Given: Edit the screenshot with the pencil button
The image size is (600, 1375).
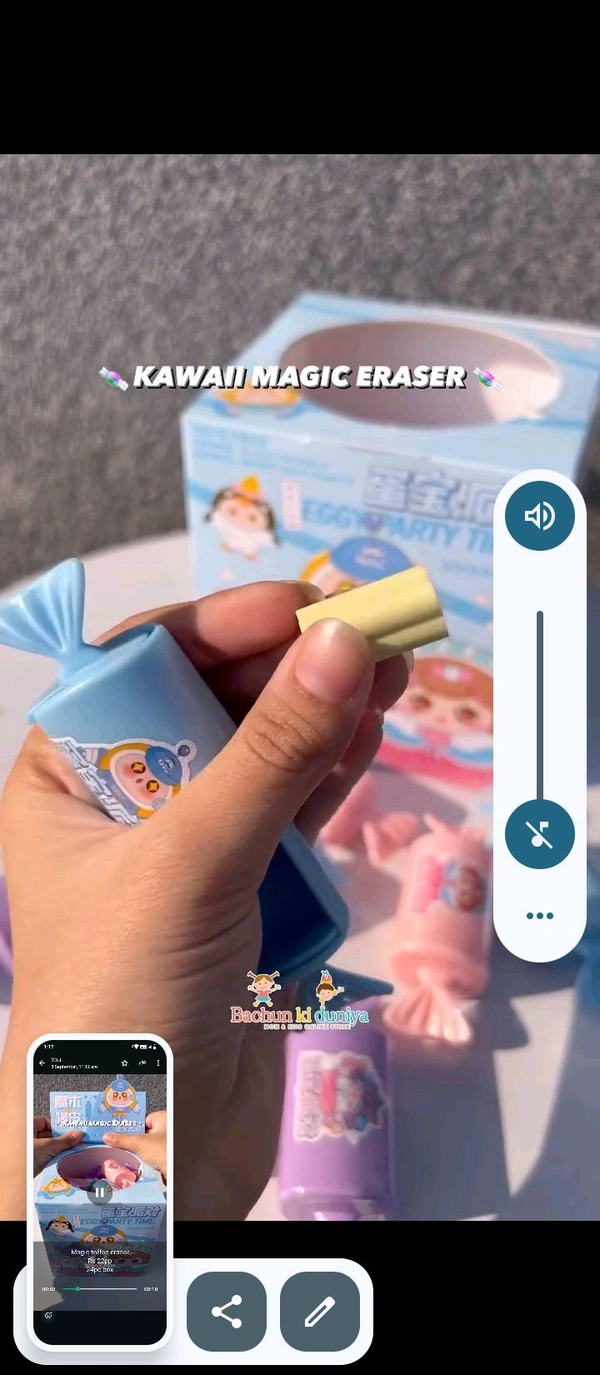Looking at the screenshot, I should pos(320,1311).
